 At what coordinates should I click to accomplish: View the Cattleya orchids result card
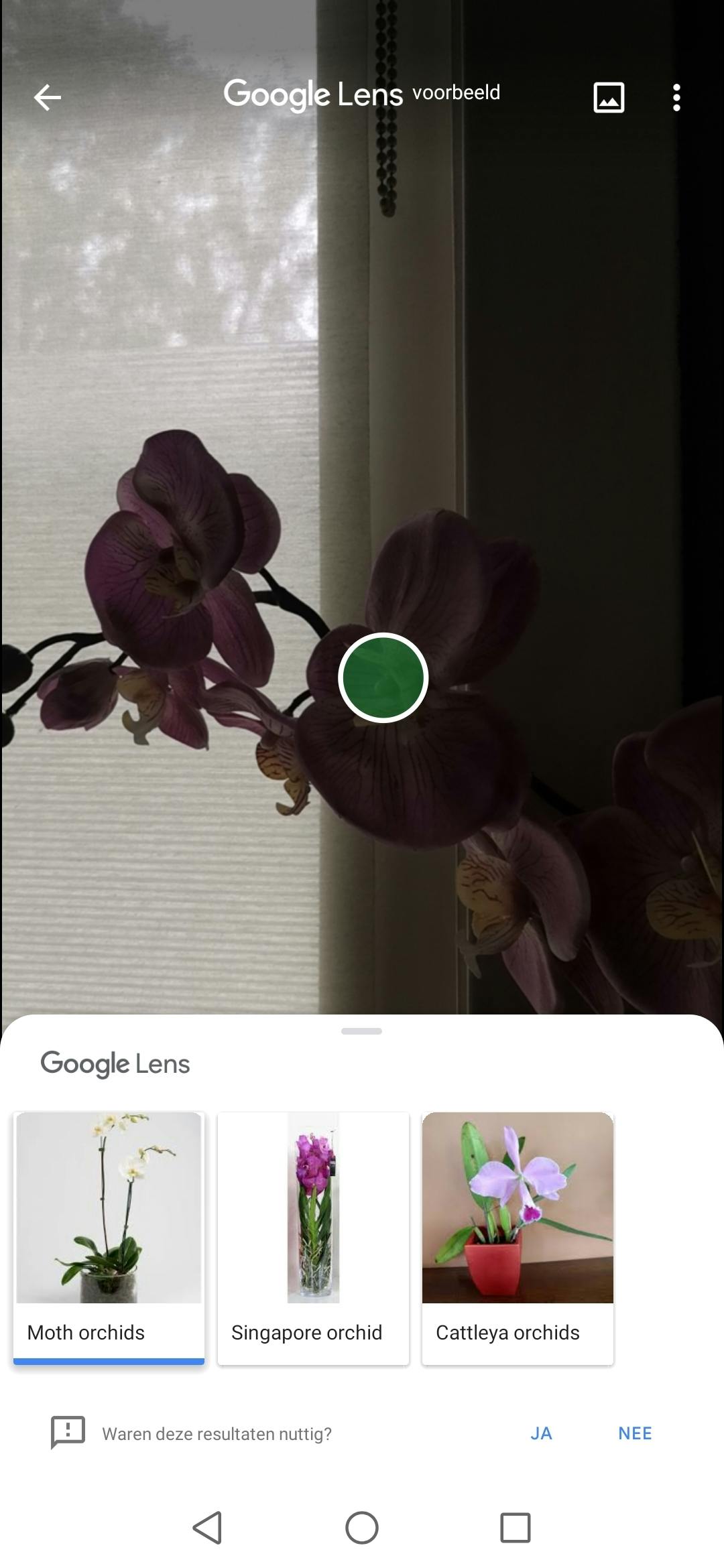tap(518, 1237)
